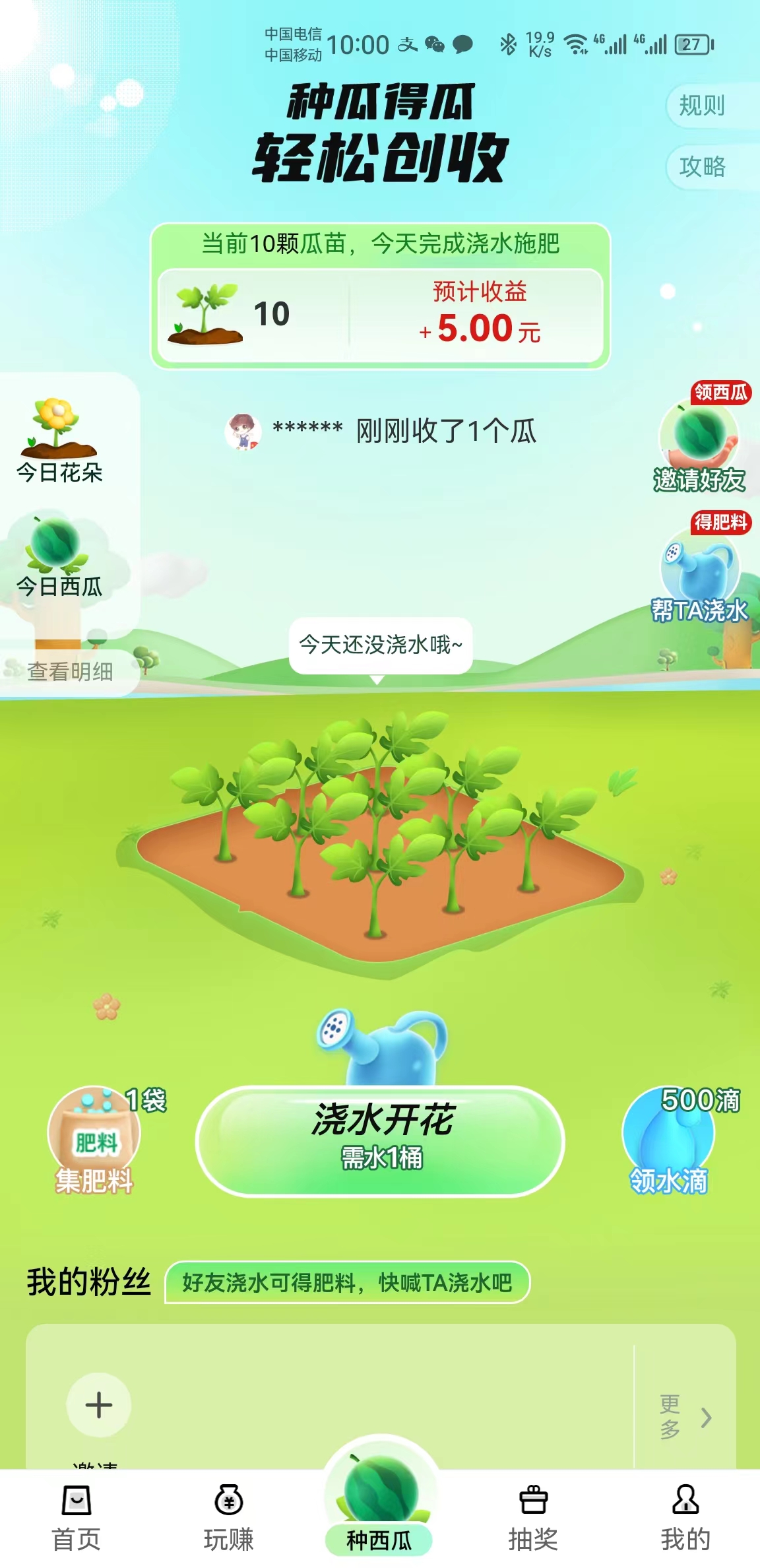Image resolution: width=760 pixels, height=1568 pixels.
Task: Open the 攻略 guide button
Action: click(705, 167)
